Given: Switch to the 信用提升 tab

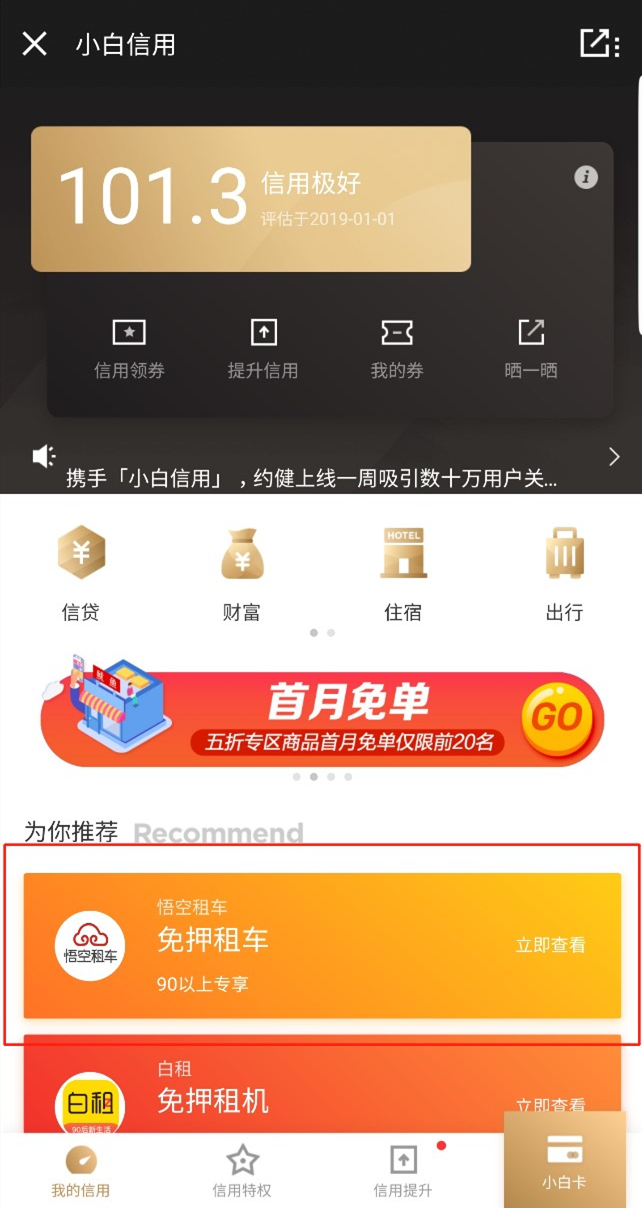Looking at the screenshot, I should 402,1171.
